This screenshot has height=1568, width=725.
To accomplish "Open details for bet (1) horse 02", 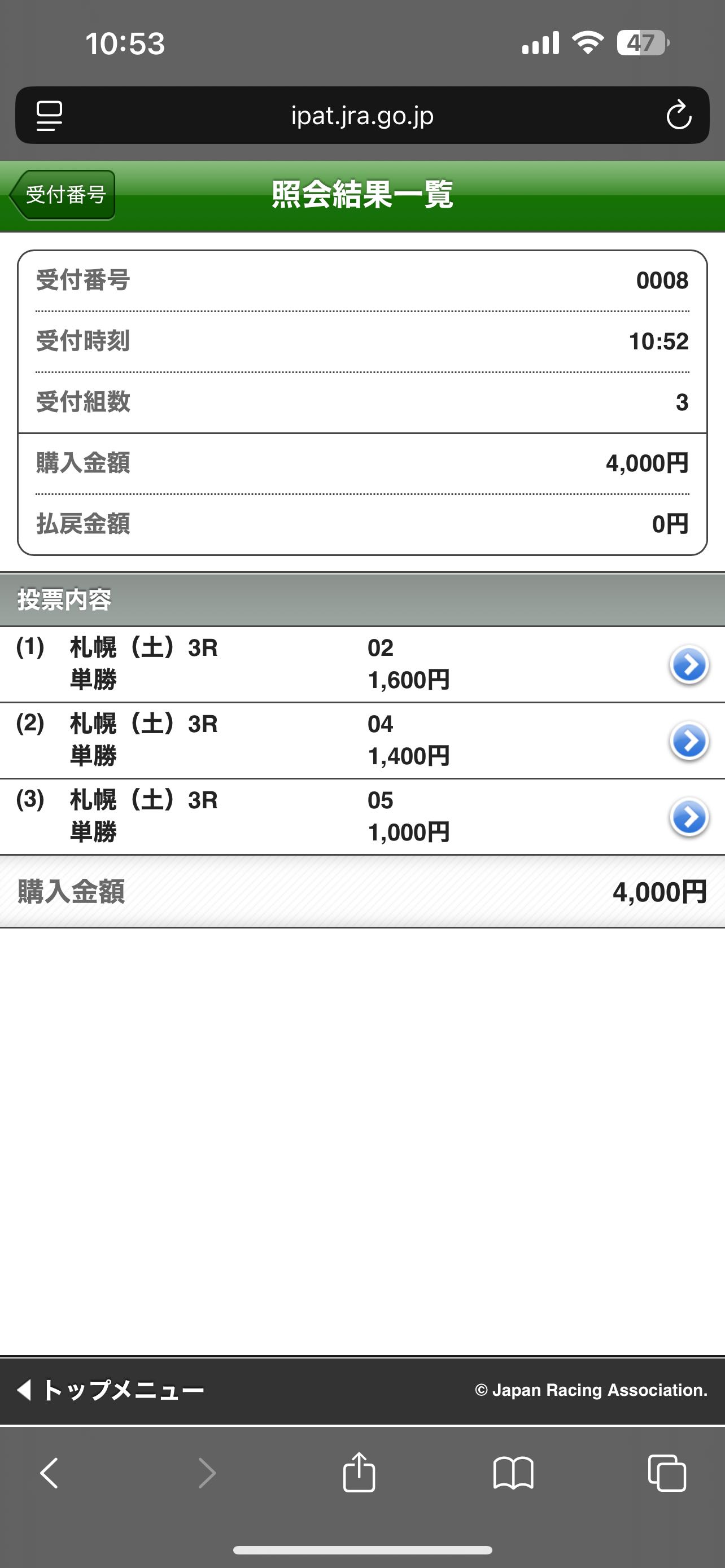I will click(x=688, y=665).
